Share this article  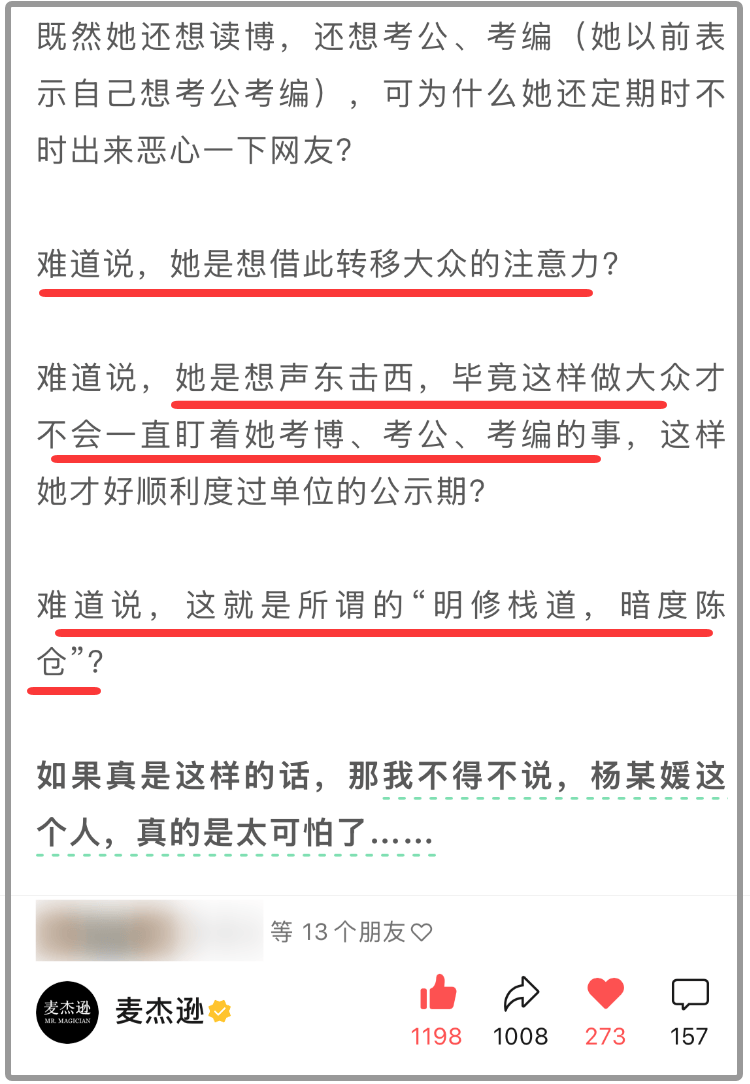click(521, 993)
